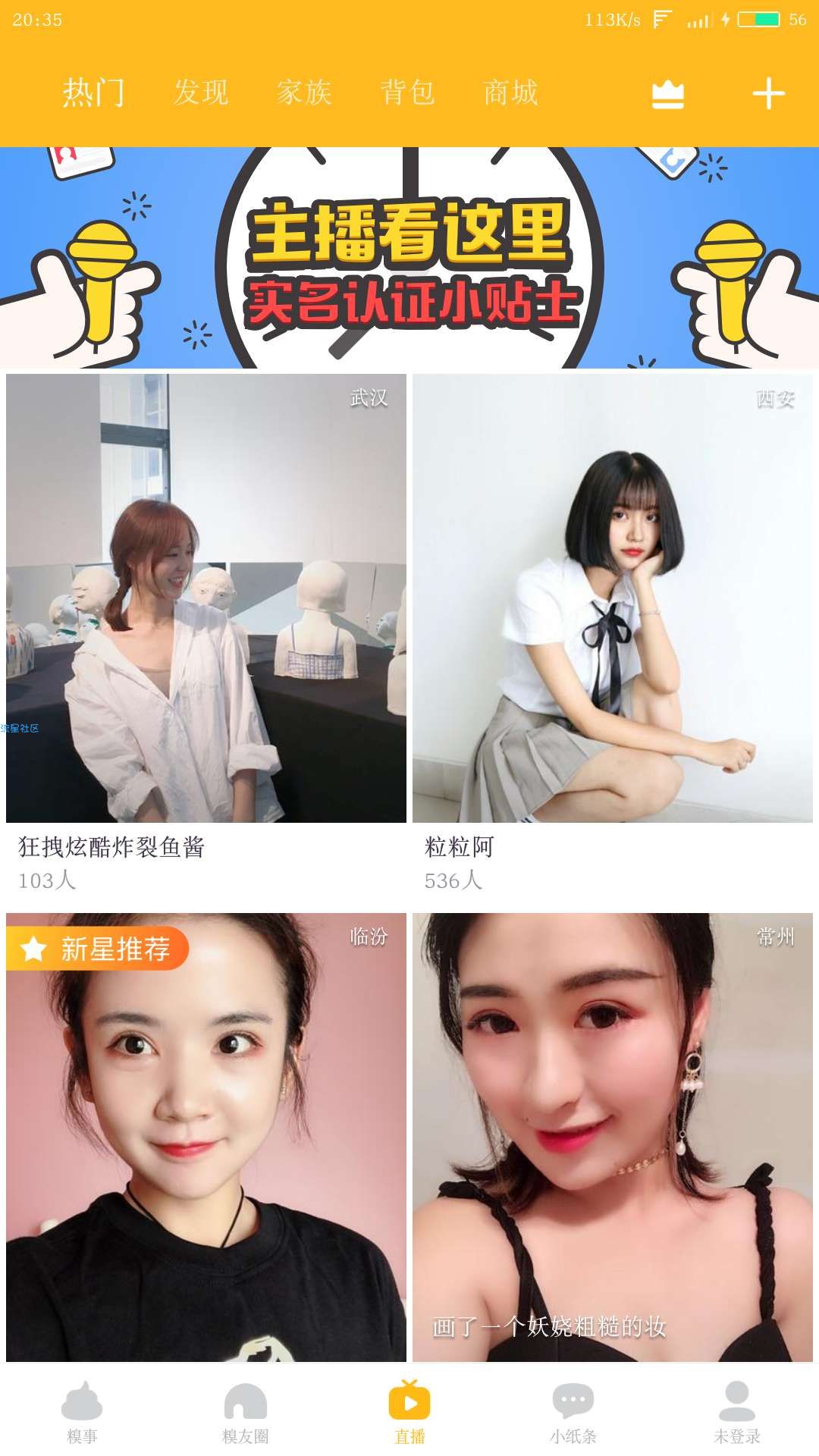Open the 常州 live stream card
This screenshot has width=819, height=1456.
point(613,1137)
